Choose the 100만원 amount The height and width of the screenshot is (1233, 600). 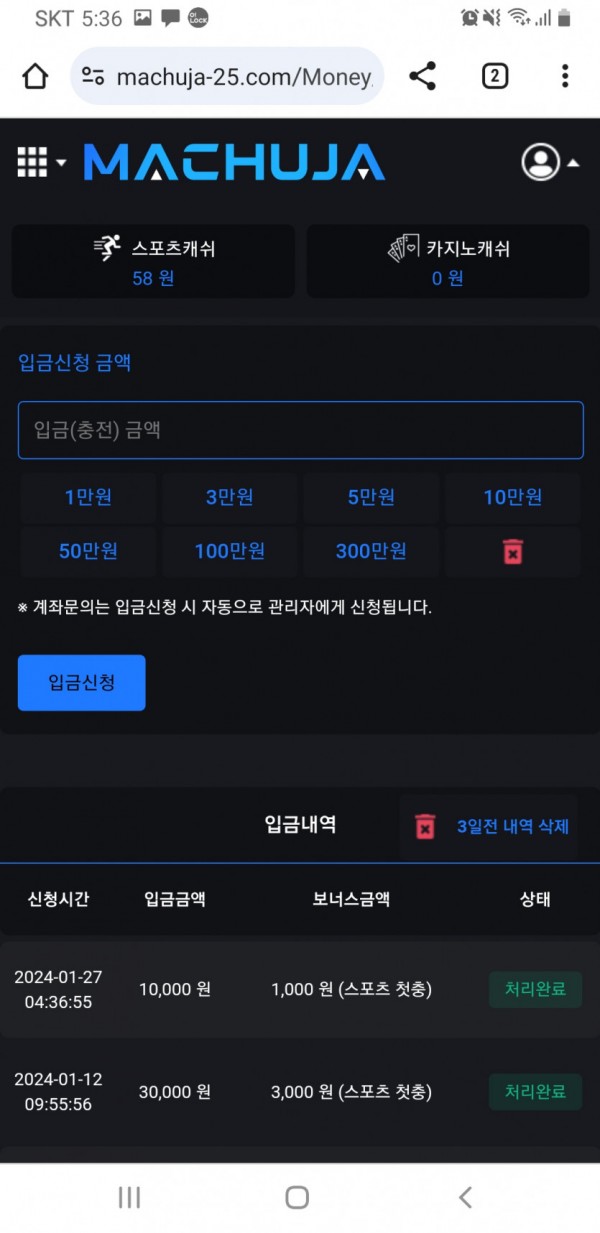[230, 551]
